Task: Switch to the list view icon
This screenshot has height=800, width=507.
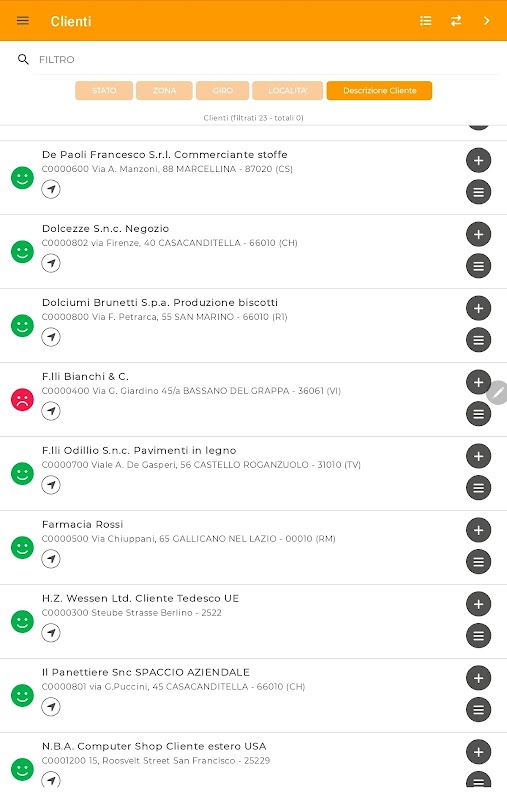Action: (x=425, y=20)
